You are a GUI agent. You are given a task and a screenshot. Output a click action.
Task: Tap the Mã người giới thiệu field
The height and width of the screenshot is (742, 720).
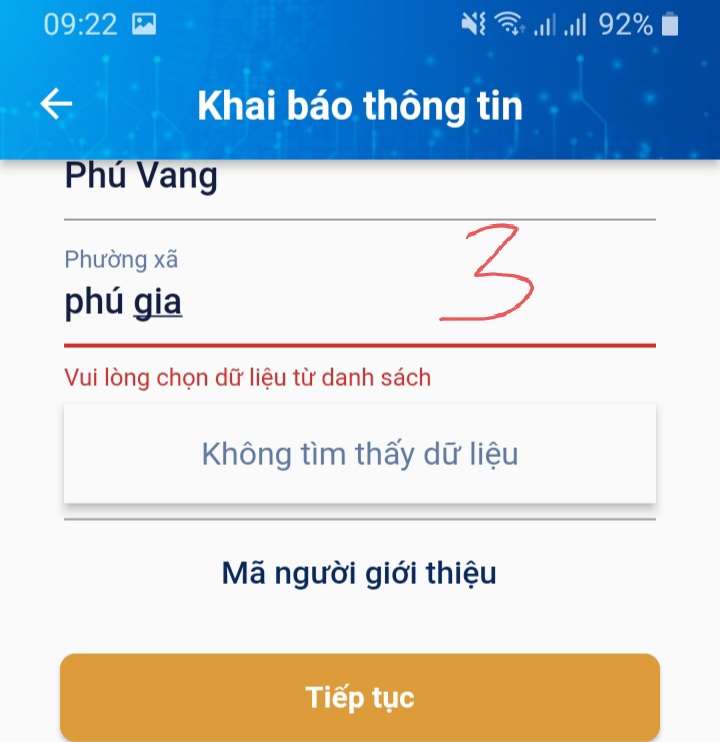pyautogui.click(x=359, y=574)
